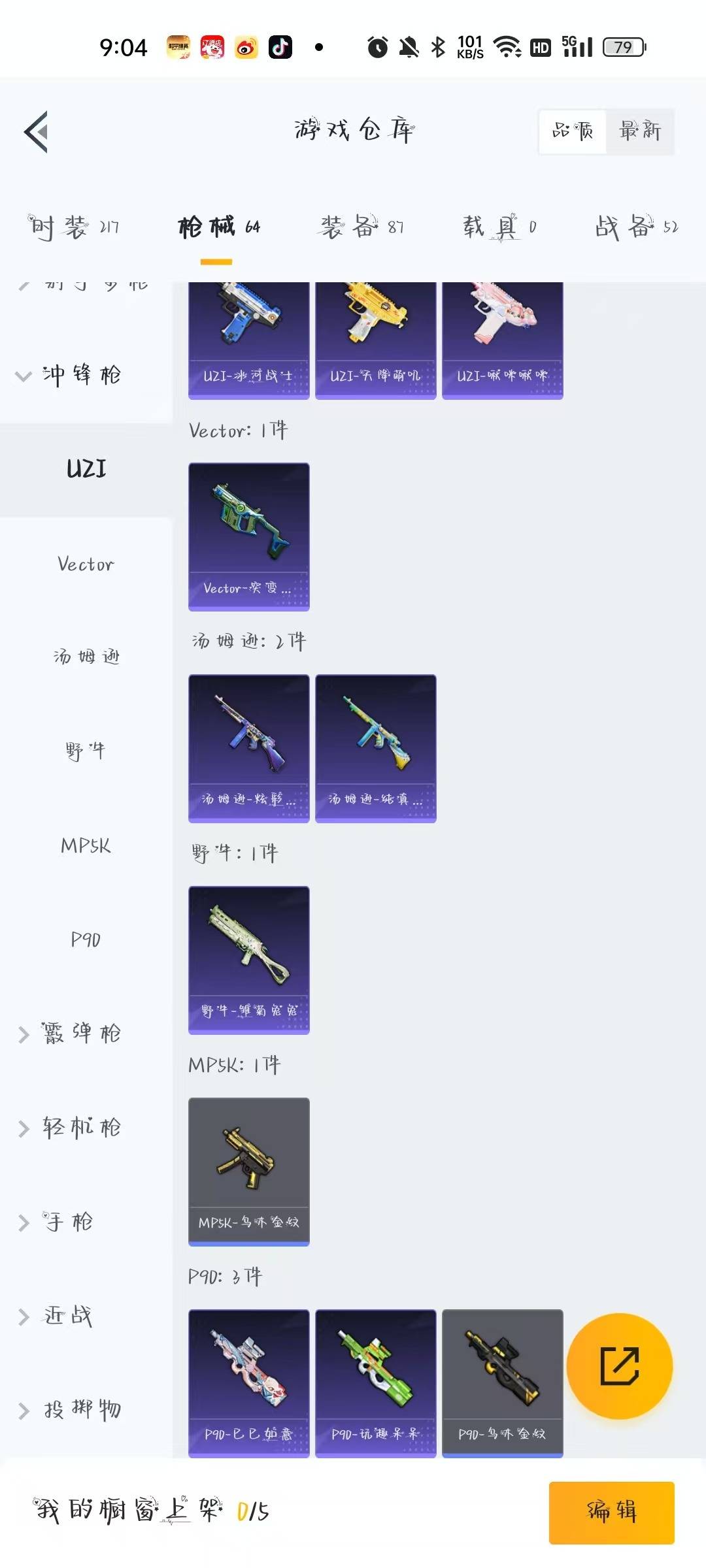Jump to MP5K in the sidebar
This screenshot has width=706, height=1568.
86,845
